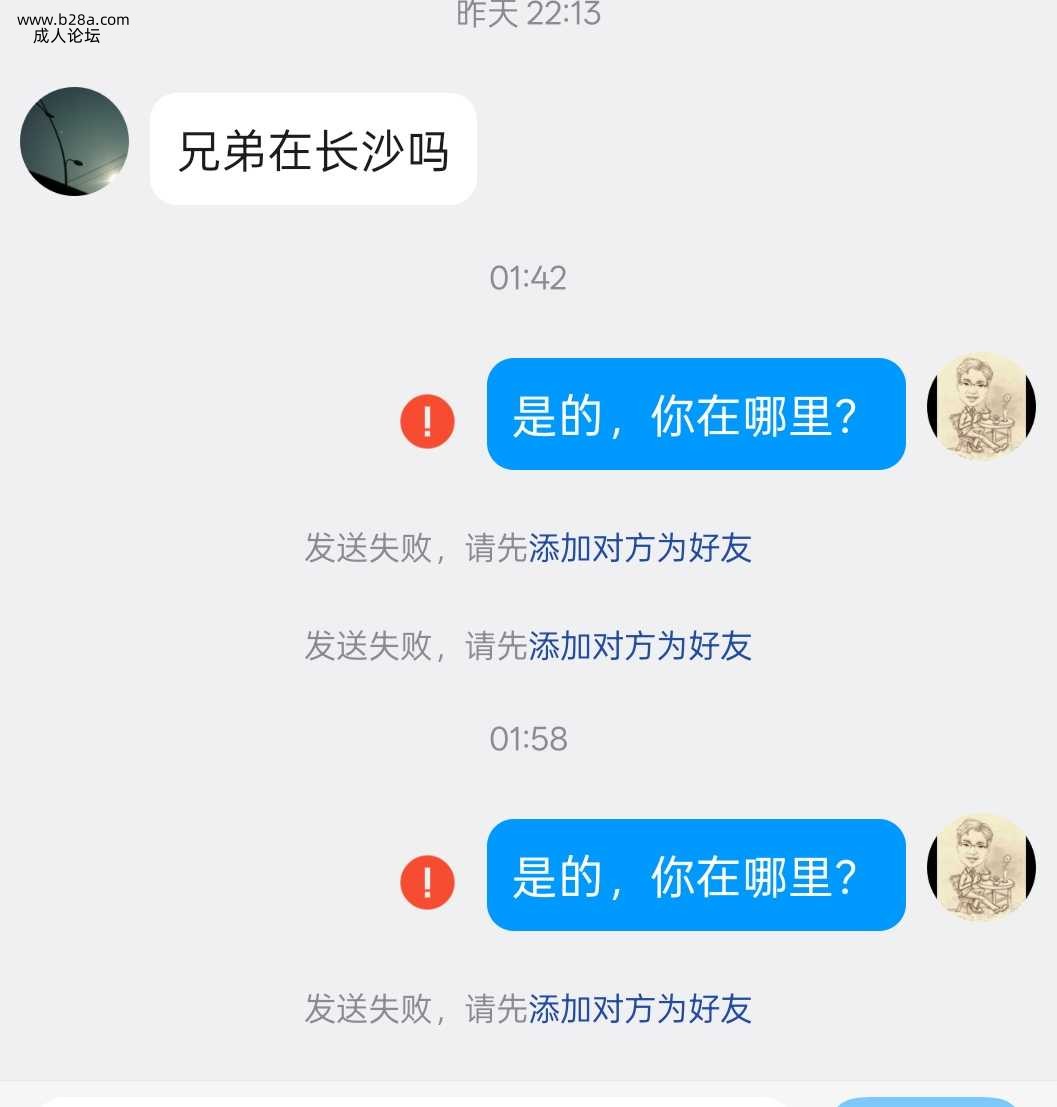The height and width of the screenshot is (1107, 1057).
Task: Open the 添加对方为好友 link below the 01:58 message
Action: 640,1009
